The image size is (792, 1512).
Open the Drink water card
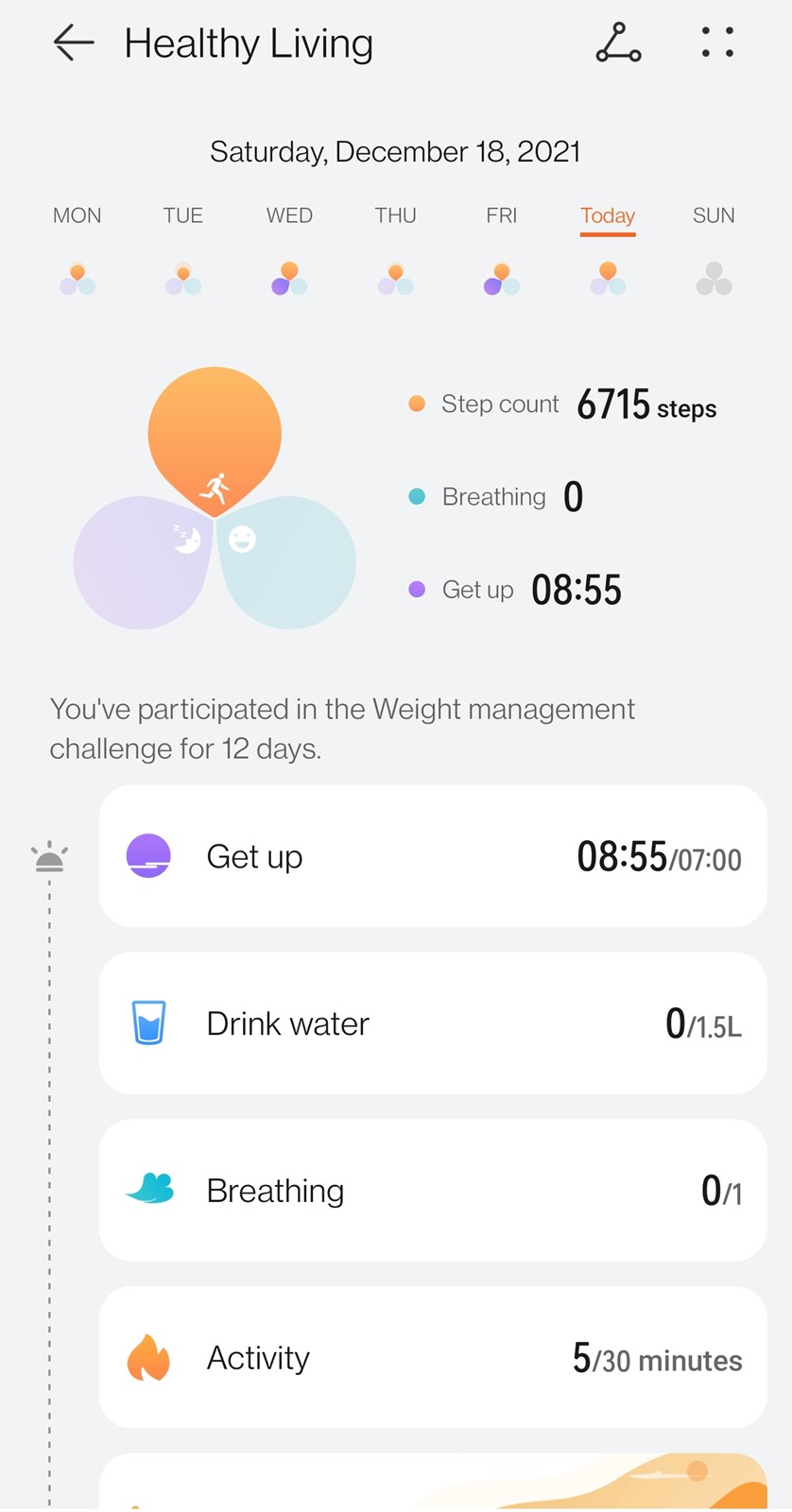point(433,1023)
